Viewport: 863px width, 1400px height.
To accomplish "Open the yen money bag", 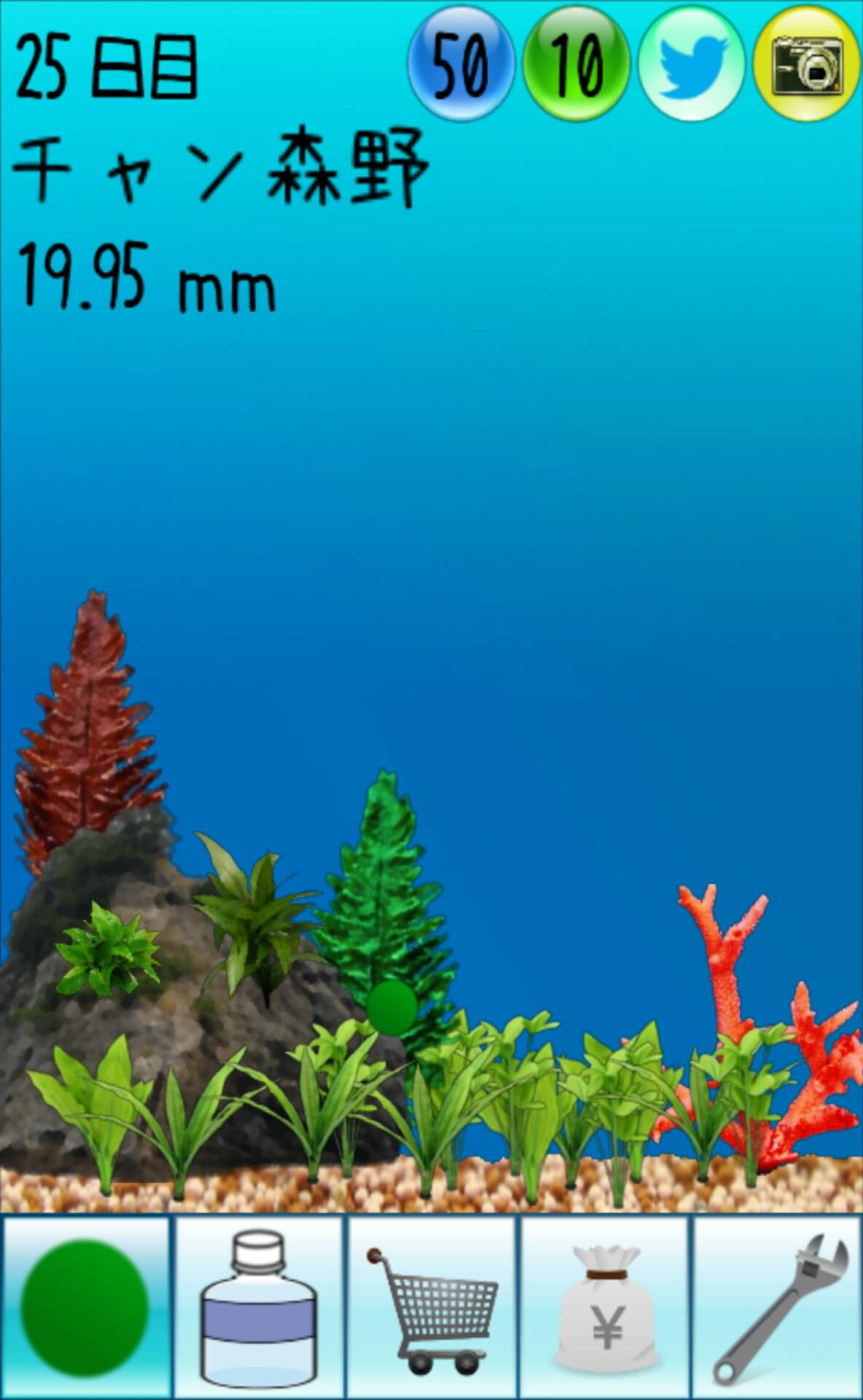I will 605,1307.
